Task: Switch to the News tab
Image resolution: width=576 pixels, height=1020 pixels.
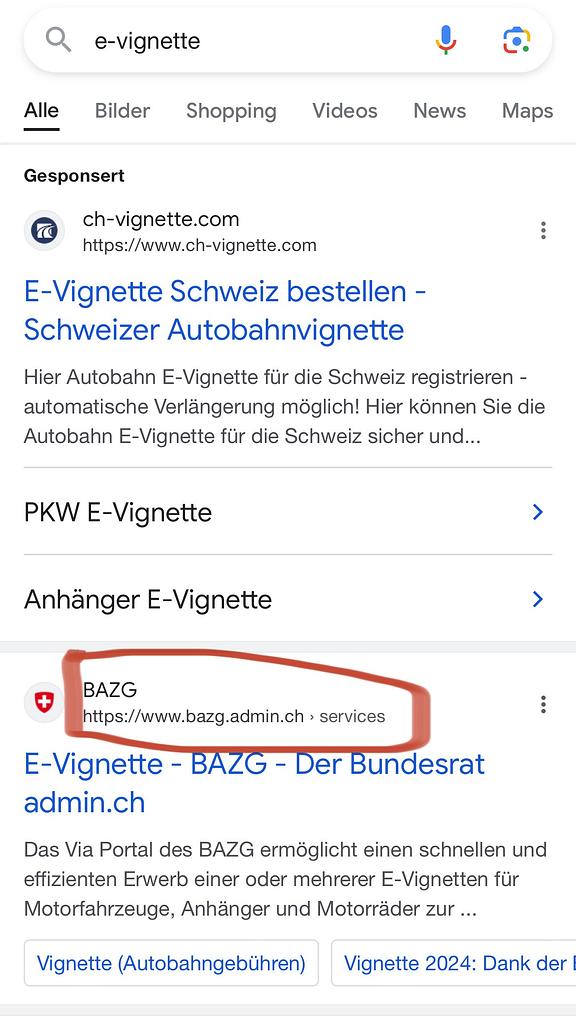Action: 439,111
